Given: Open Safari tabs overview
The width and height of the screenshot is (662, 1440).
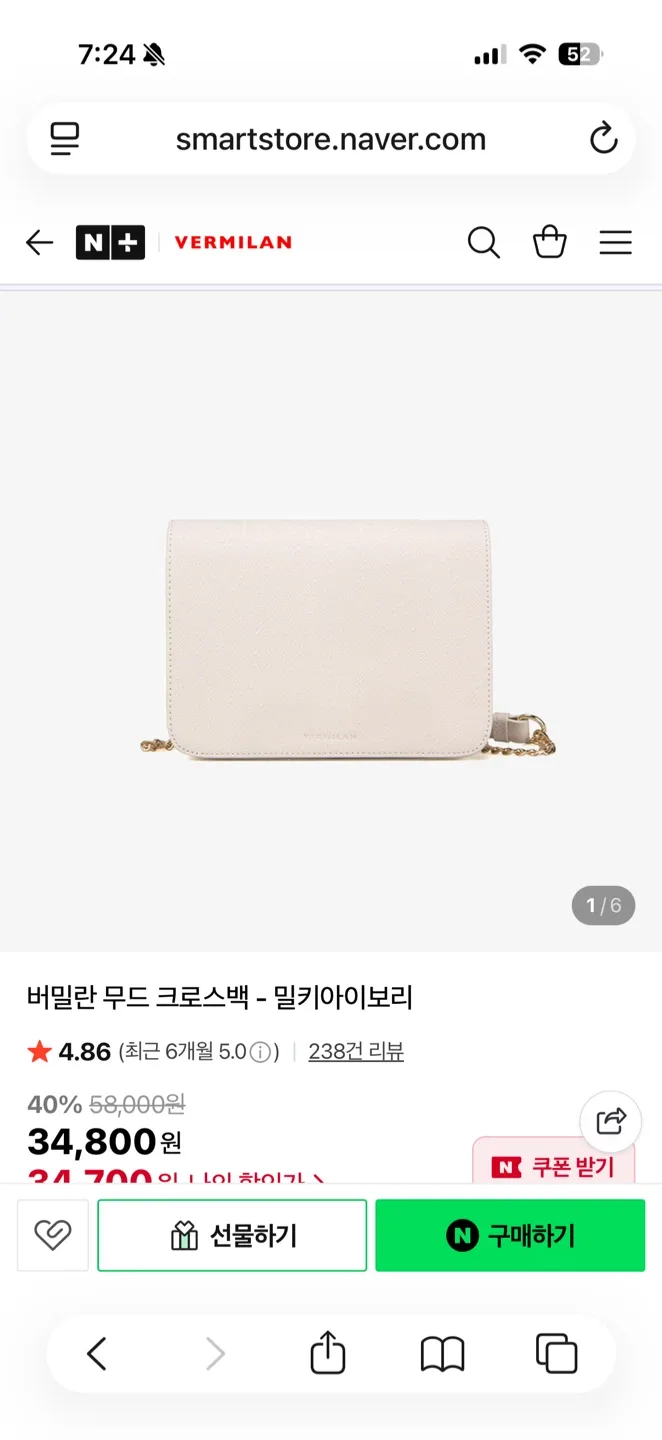Looking at the screenshot, I should (557, 1354).
